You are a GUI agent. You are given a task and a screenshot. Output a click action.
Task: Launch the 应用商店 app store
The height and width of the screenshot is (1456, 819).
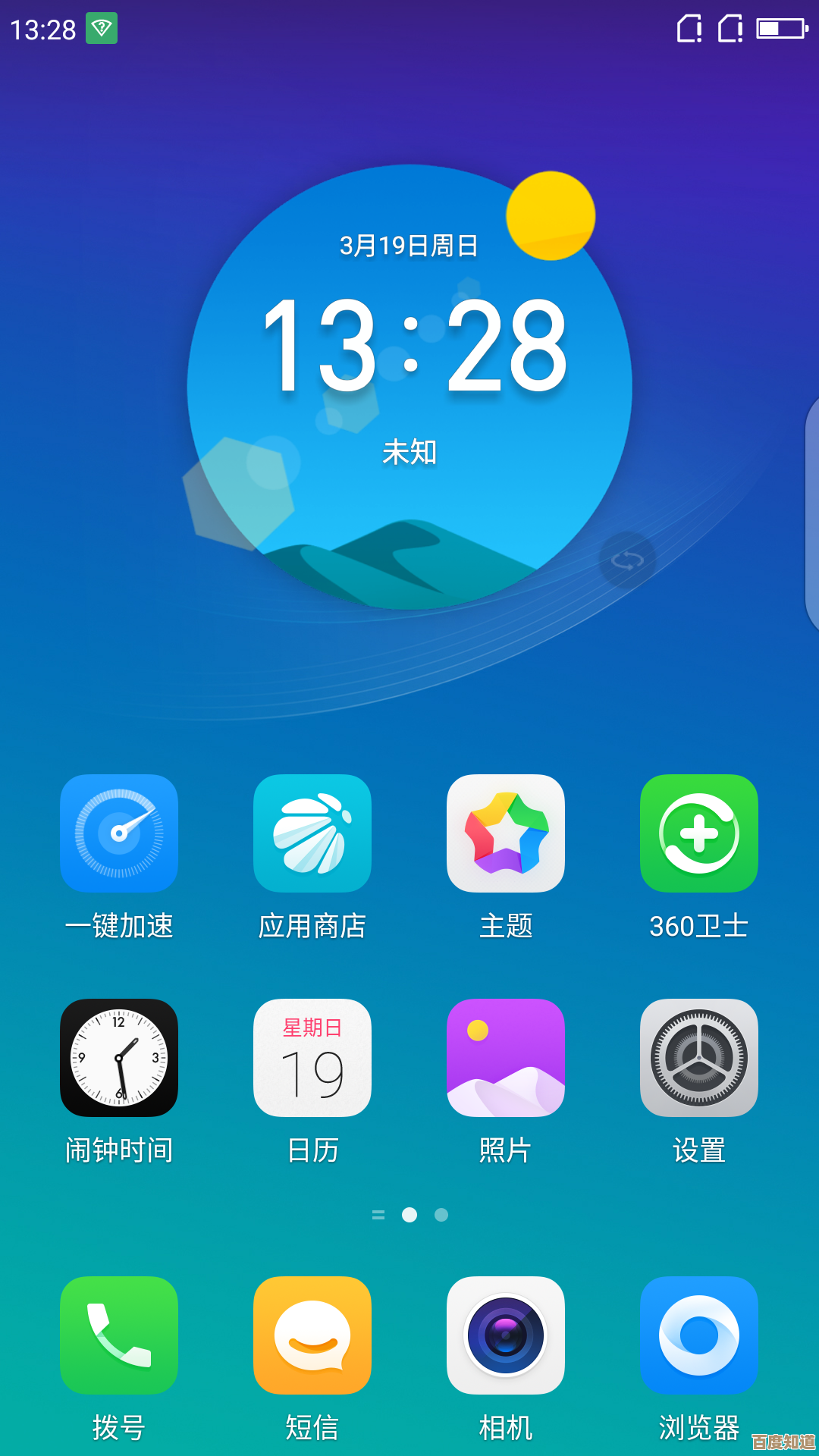click(x=312, y=833)
